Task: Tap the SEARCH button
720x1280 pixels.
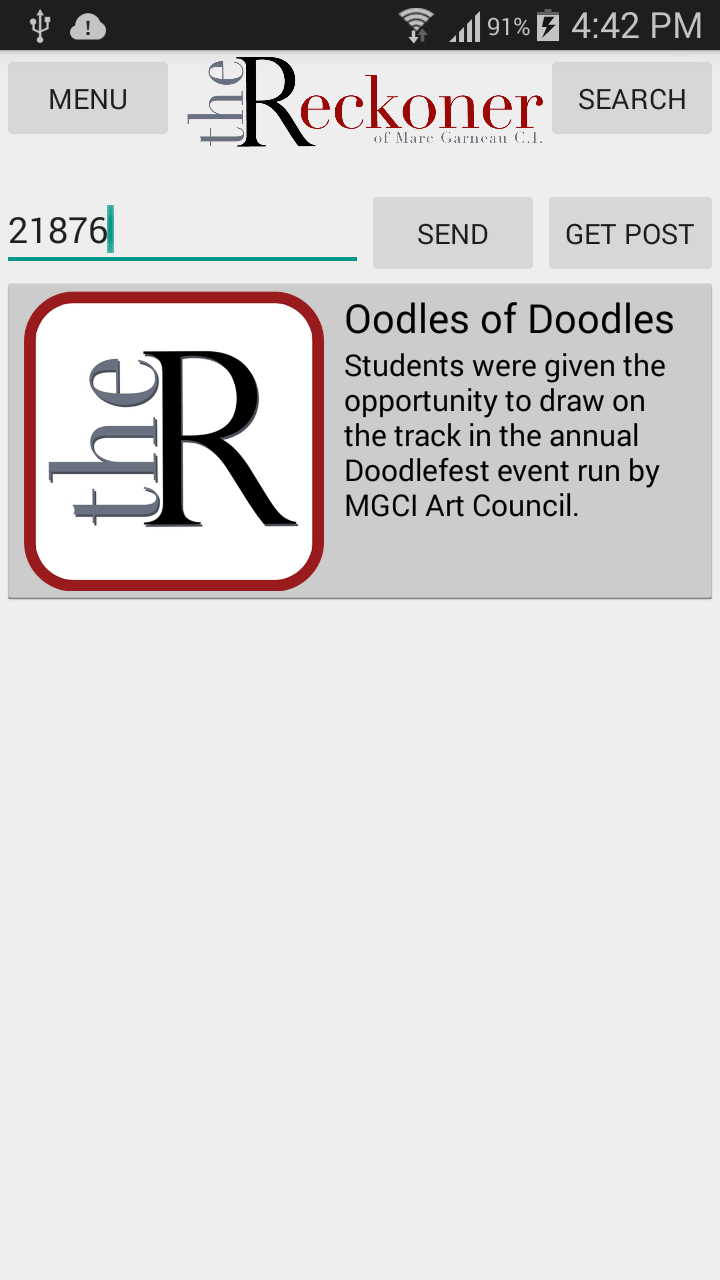Action: [631, 99]
